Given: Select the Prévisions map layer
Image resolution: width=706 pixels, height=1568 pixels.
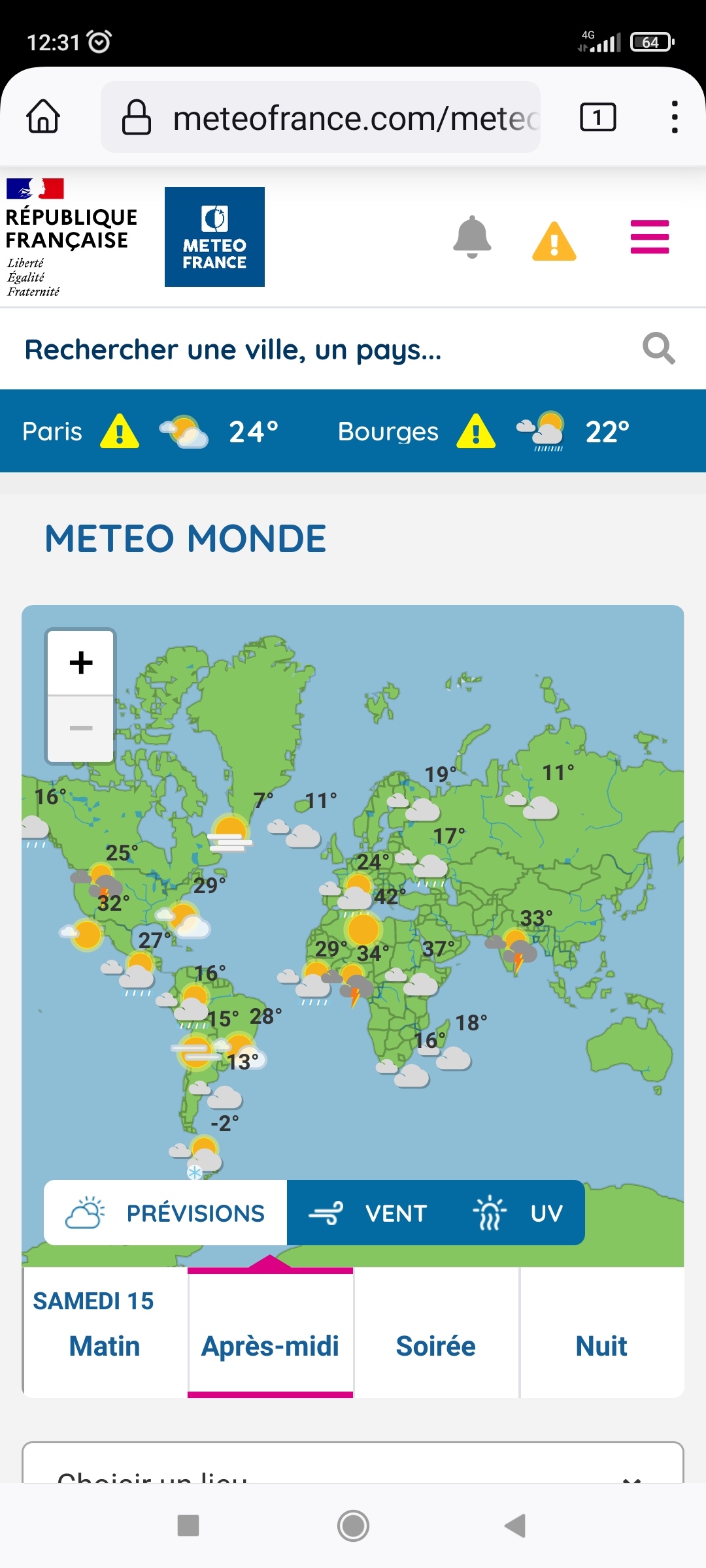Looking at the screenshot, I should pos(166,1213).
